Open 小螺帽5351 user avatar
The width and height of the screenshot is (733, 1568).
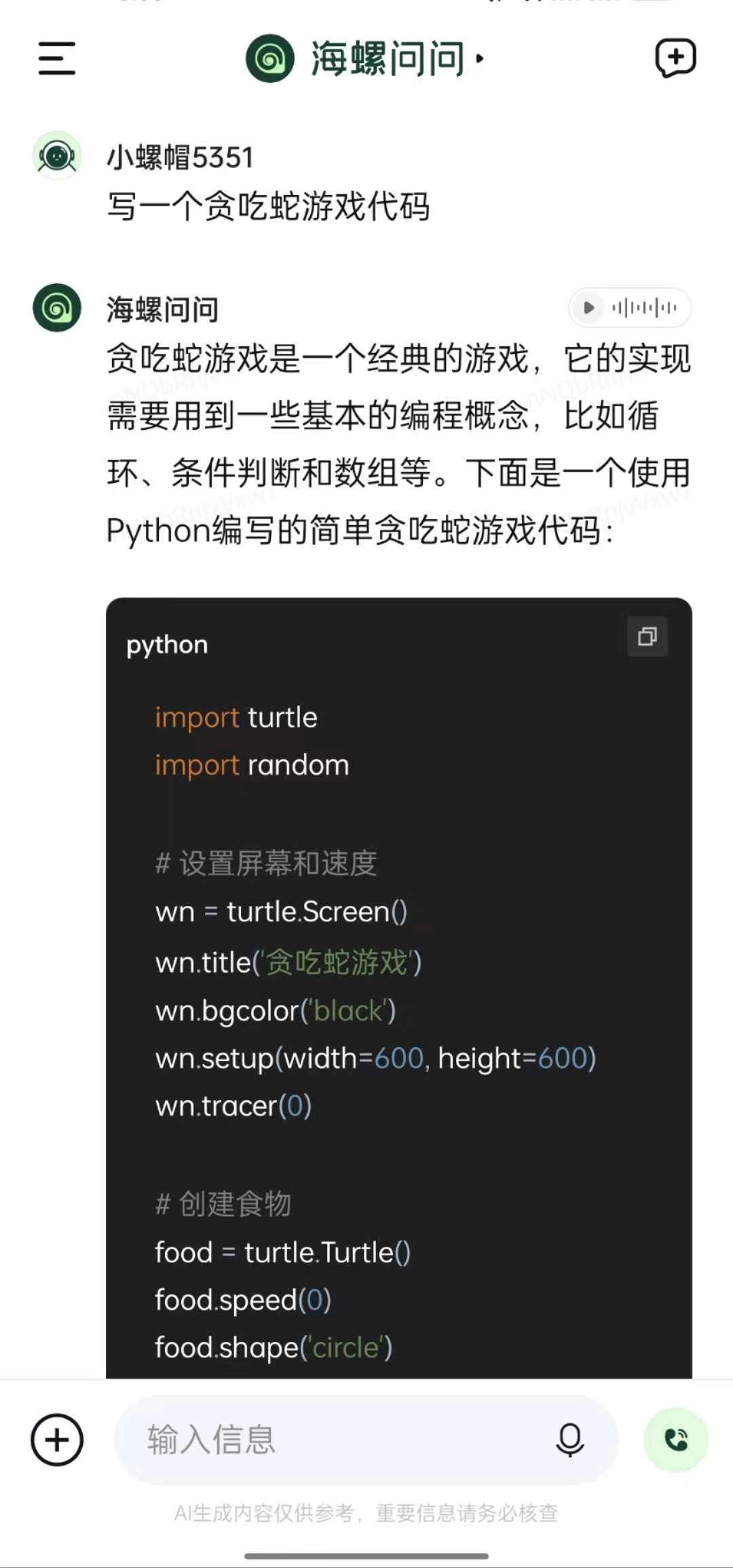(57, 156)
